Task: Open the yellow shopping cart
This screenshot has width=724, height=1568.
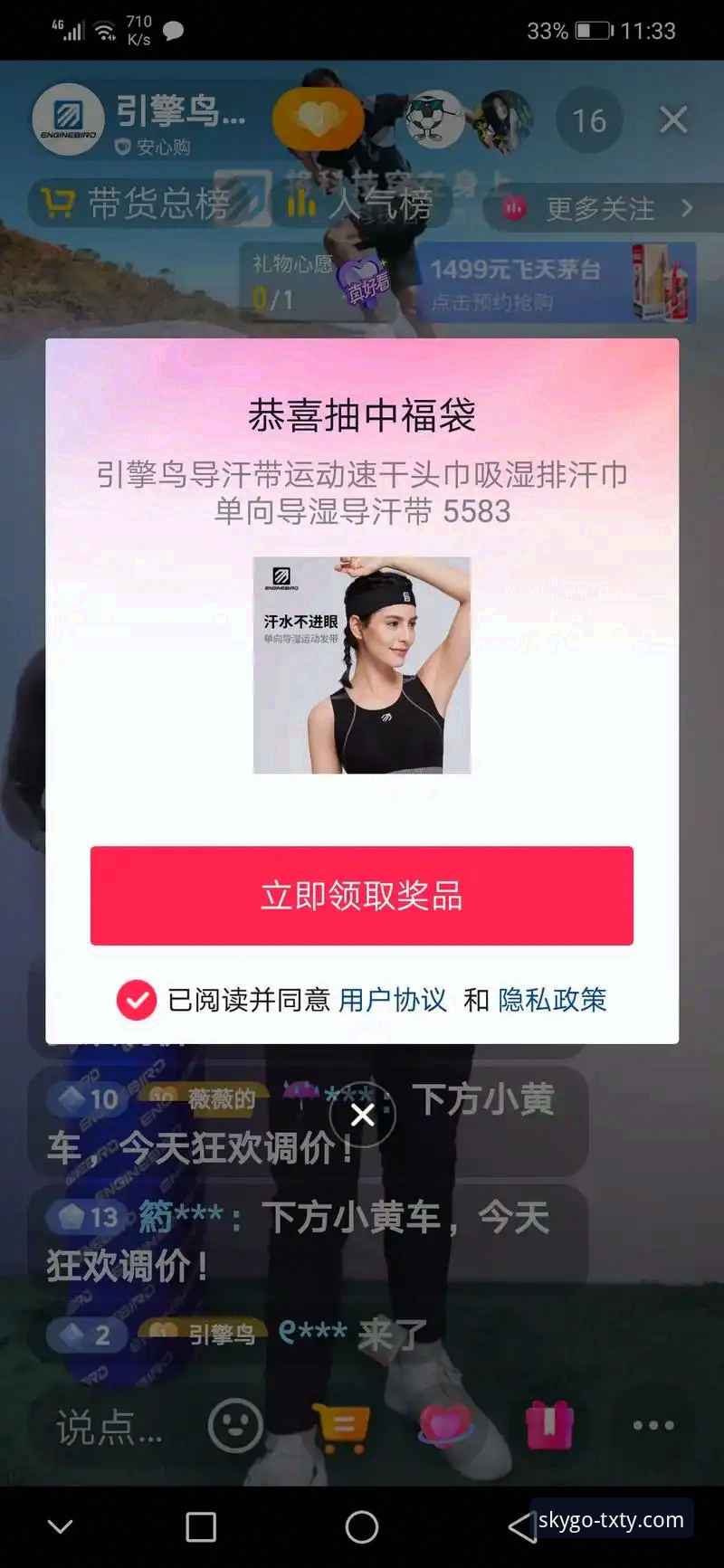Action: [x=341, y=1427]
